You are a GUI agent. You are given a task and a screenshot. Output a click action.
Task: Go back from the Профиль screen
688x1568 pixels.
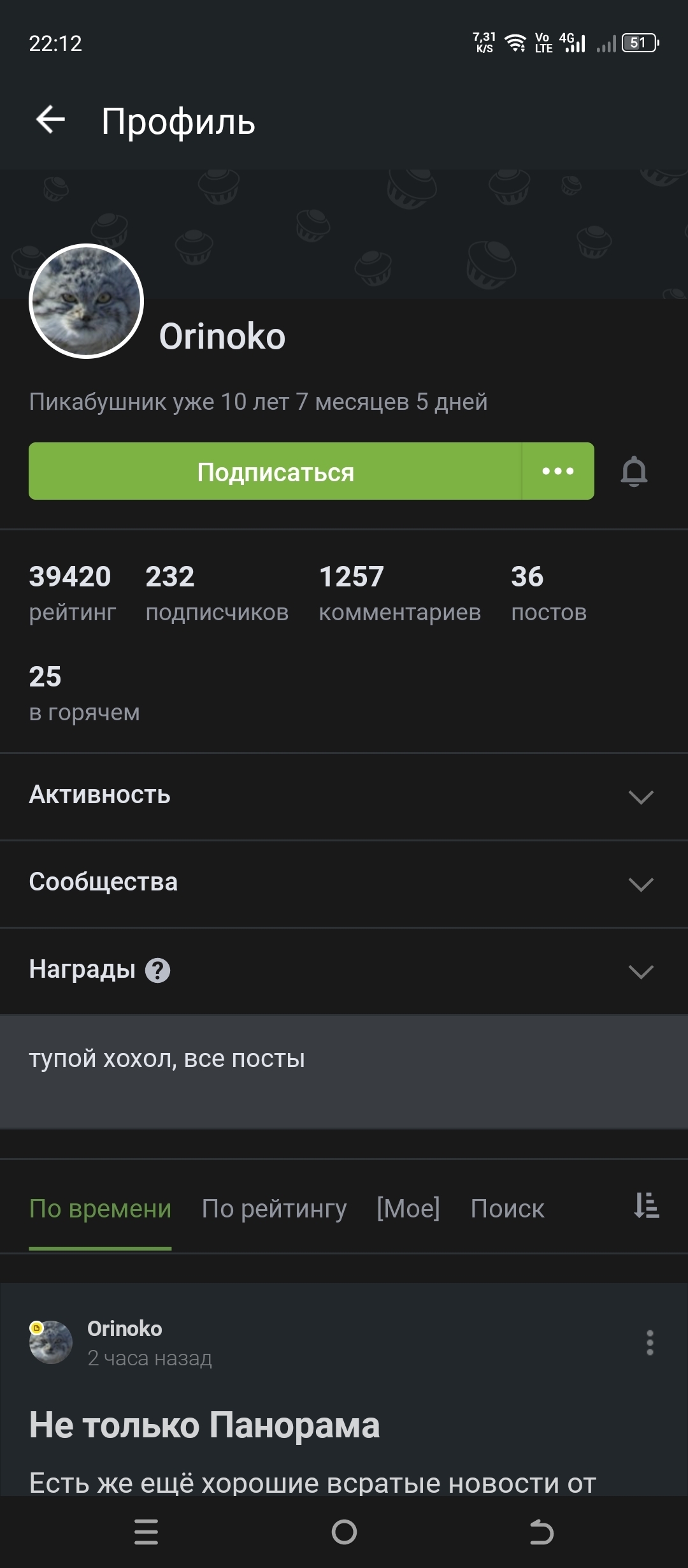point(51,120)
